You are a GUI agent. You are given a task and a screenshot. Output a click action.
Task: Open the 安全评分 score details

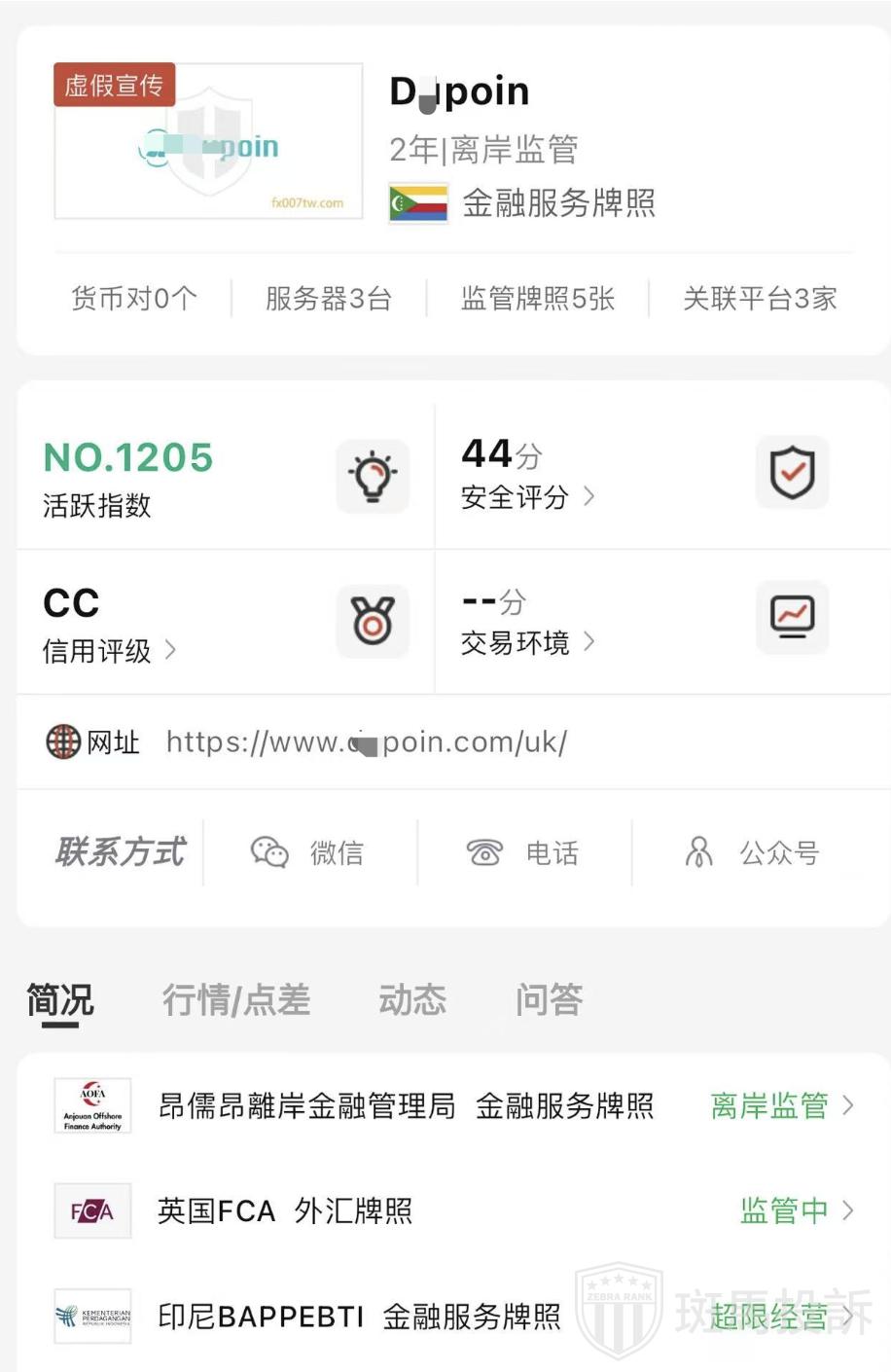[526, 497]
